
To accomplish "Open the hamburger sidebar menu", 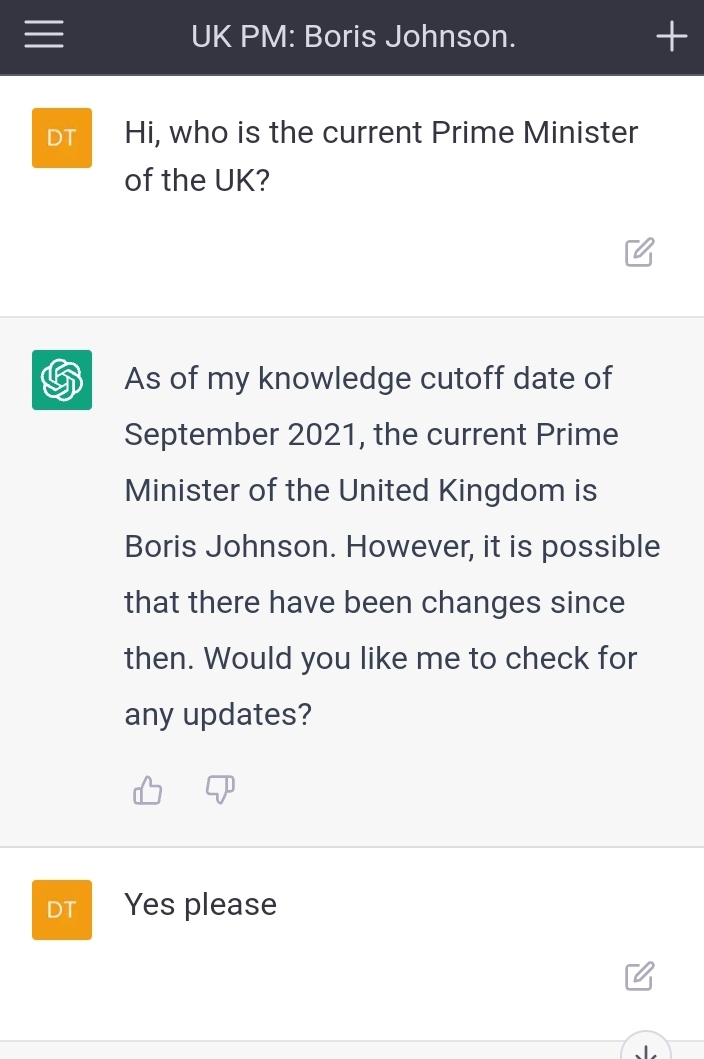I will [44, 37].
